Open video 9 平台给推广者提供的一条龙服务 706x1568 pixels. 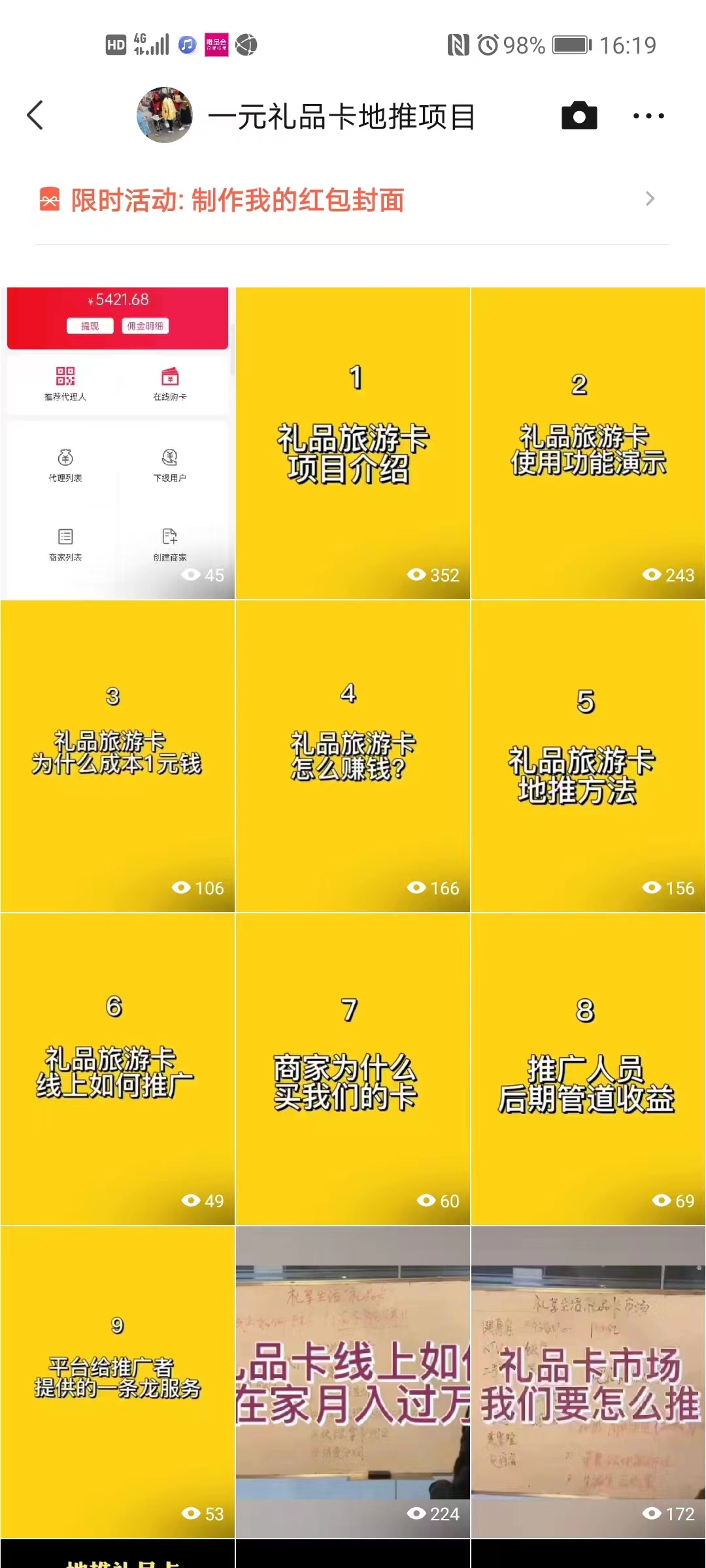pos(118,1382)
